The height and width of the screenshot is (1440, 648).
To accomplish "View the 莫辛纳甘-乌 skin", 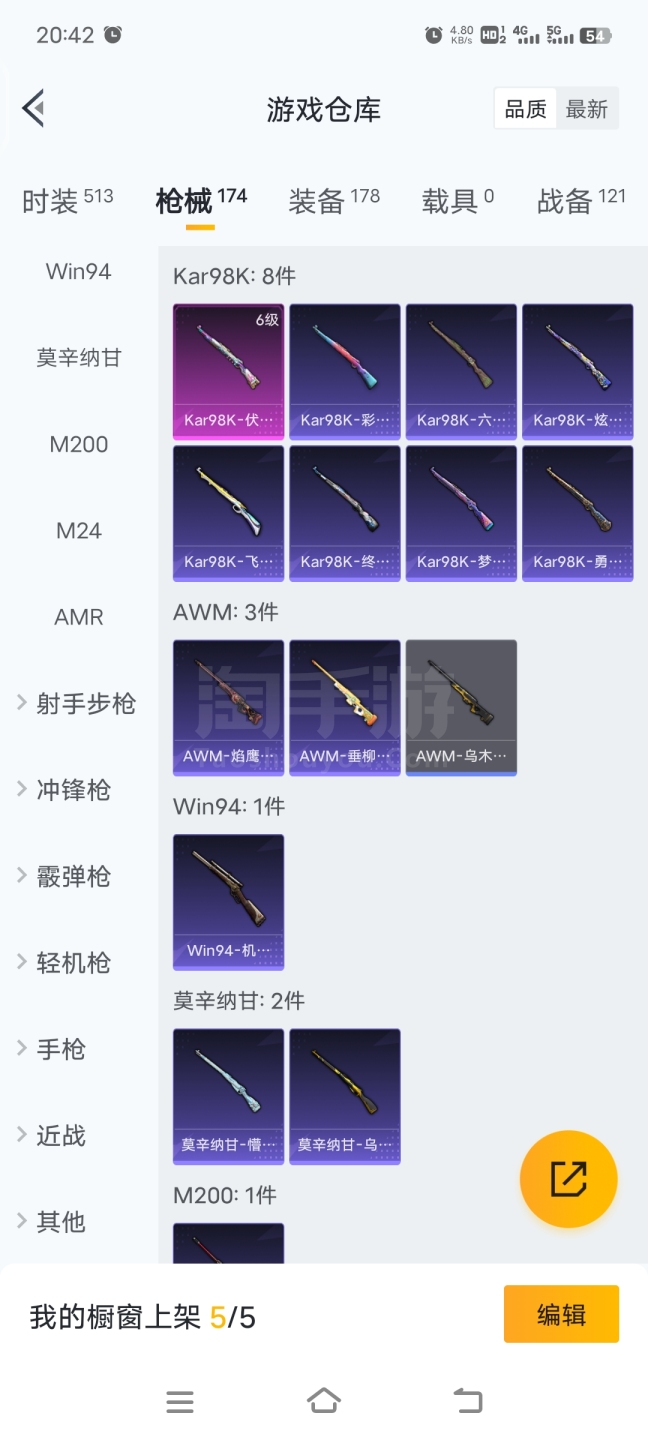I will point(345,1096).
